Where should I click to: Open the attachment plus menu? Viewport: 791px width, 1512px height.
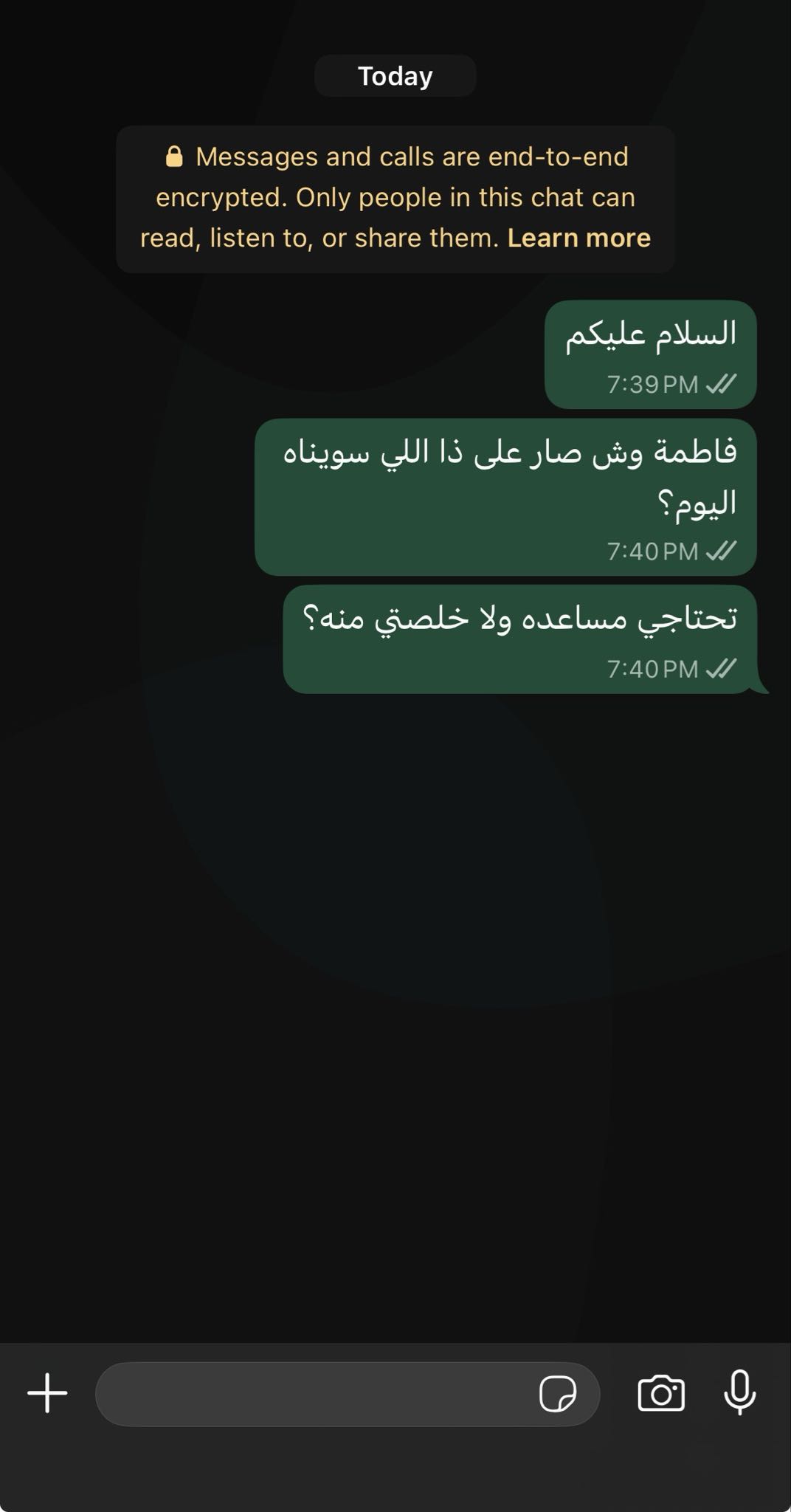[47, 1393]
